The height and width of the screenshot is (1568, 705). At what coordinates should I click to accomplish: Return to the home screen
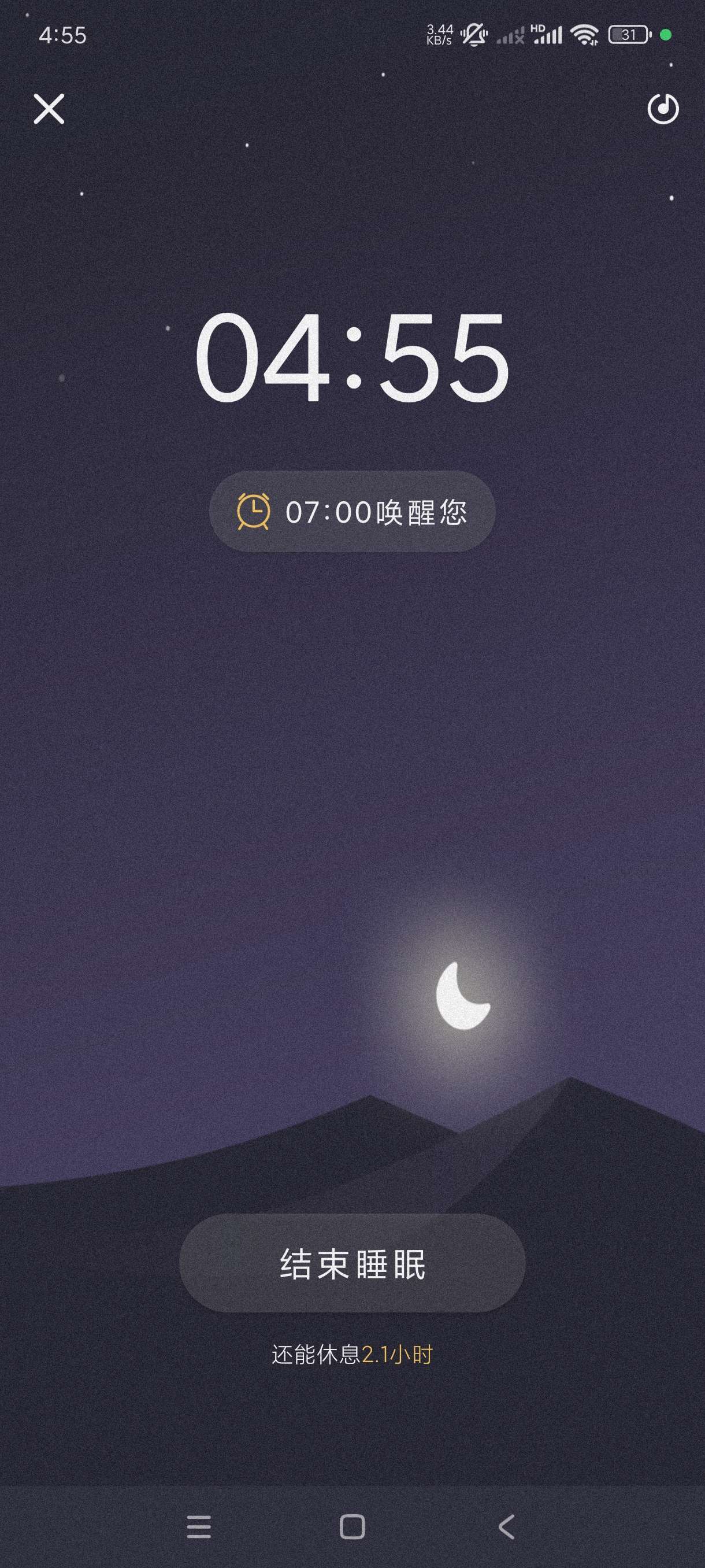click(x=352, y=1526)
